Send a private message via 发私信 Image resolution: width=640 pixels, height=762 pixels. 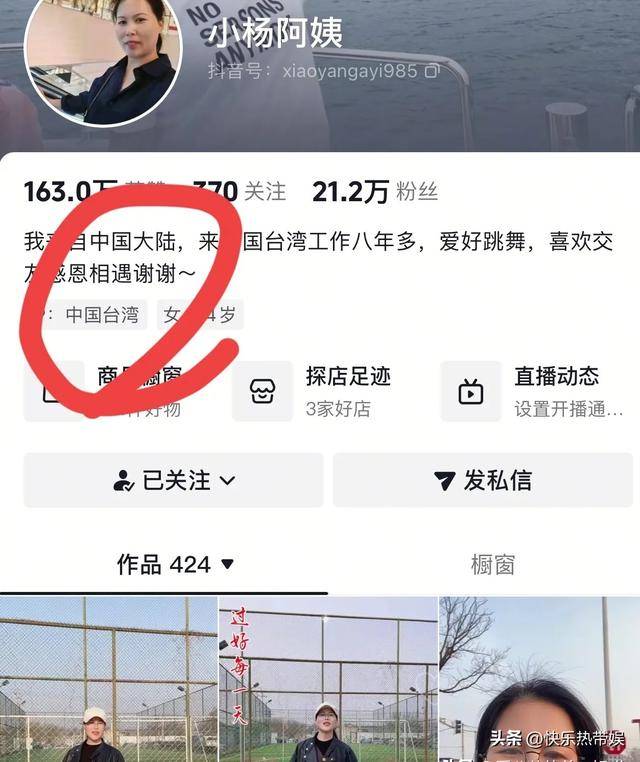pos(482,480)
